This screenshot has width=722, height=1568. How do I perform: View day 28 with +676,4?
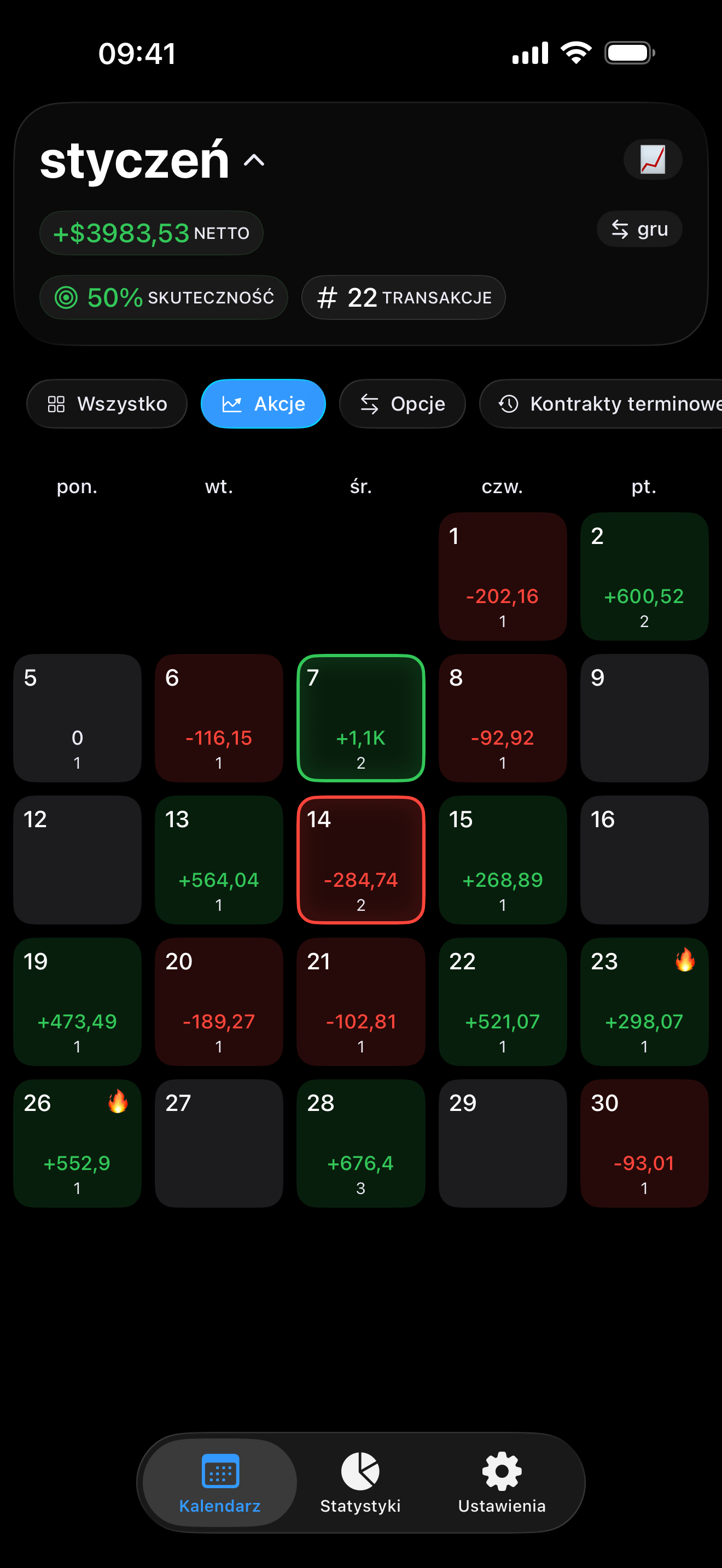(361, 1144)
